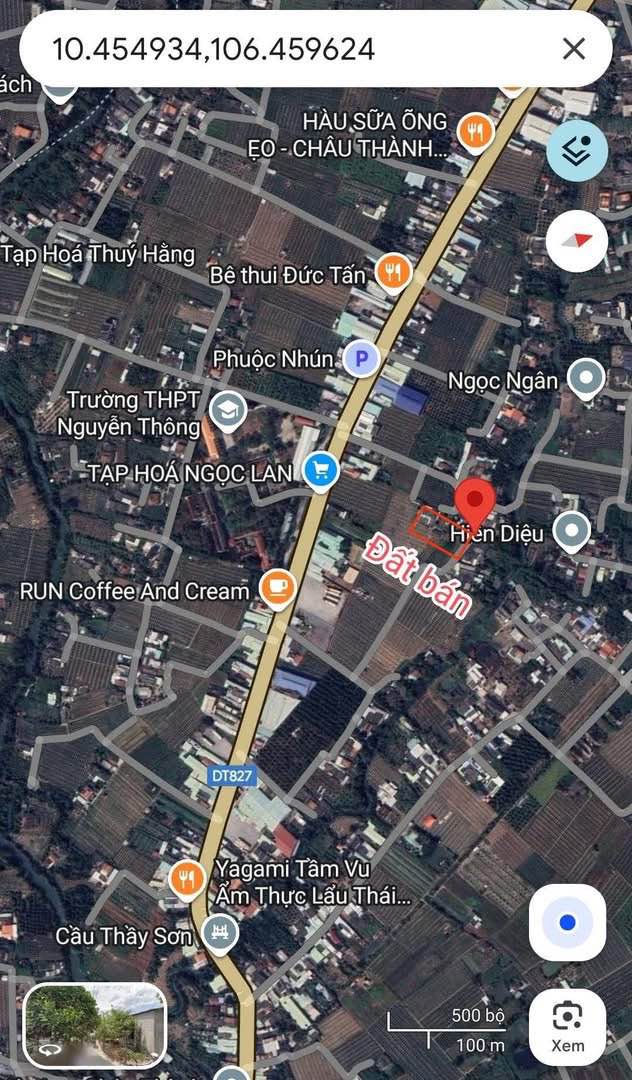This screenshot has height=1080, width=632.
Task: Select the RUN Coffee And Cream marker
Action: pyautogui.click(x=278, y=590)
